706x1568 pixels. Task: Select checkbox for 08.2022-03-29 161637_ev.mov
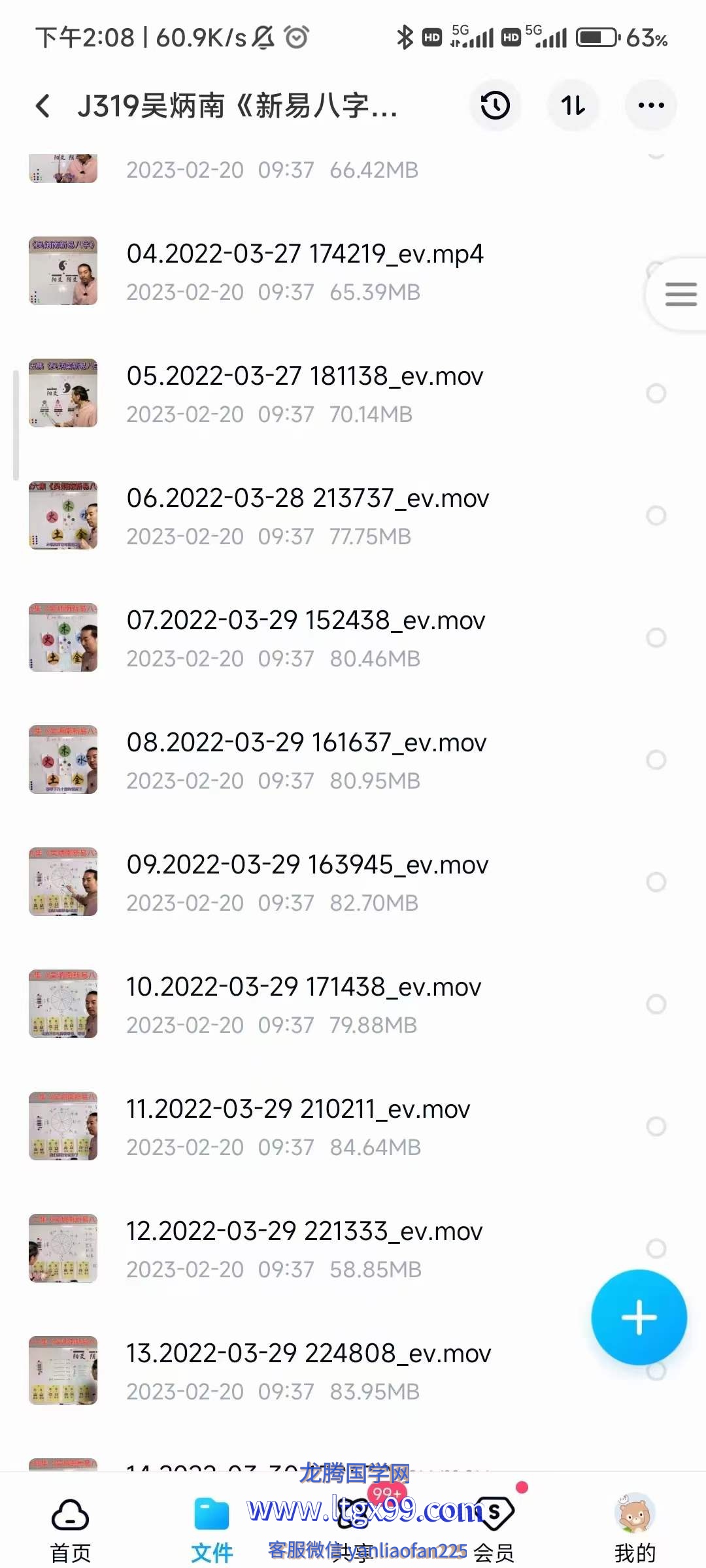coord(656,760)
